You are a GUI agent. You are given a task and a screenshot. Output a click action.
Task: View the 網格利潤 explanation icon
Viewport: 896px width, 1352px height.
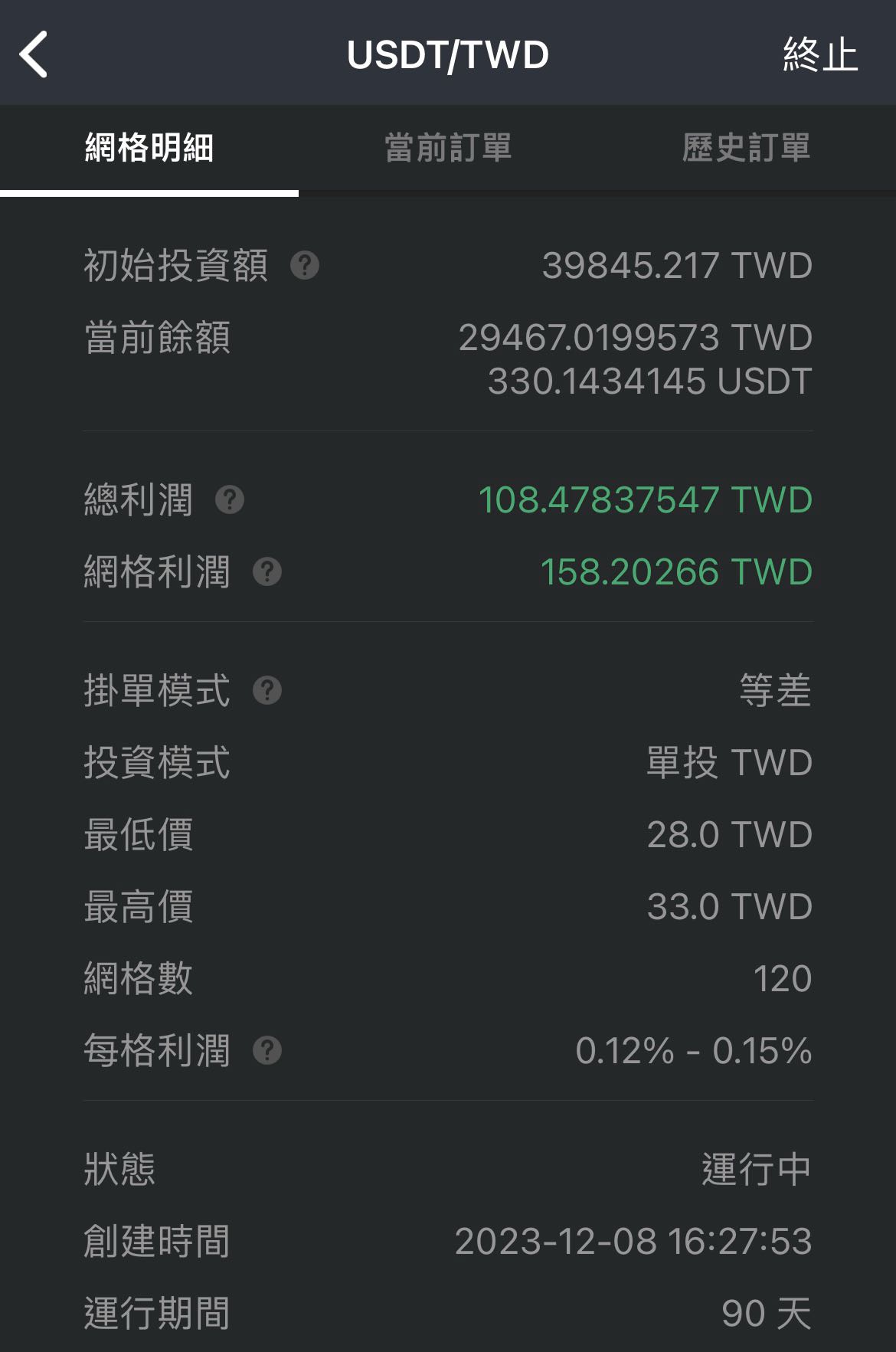point(268,573)
